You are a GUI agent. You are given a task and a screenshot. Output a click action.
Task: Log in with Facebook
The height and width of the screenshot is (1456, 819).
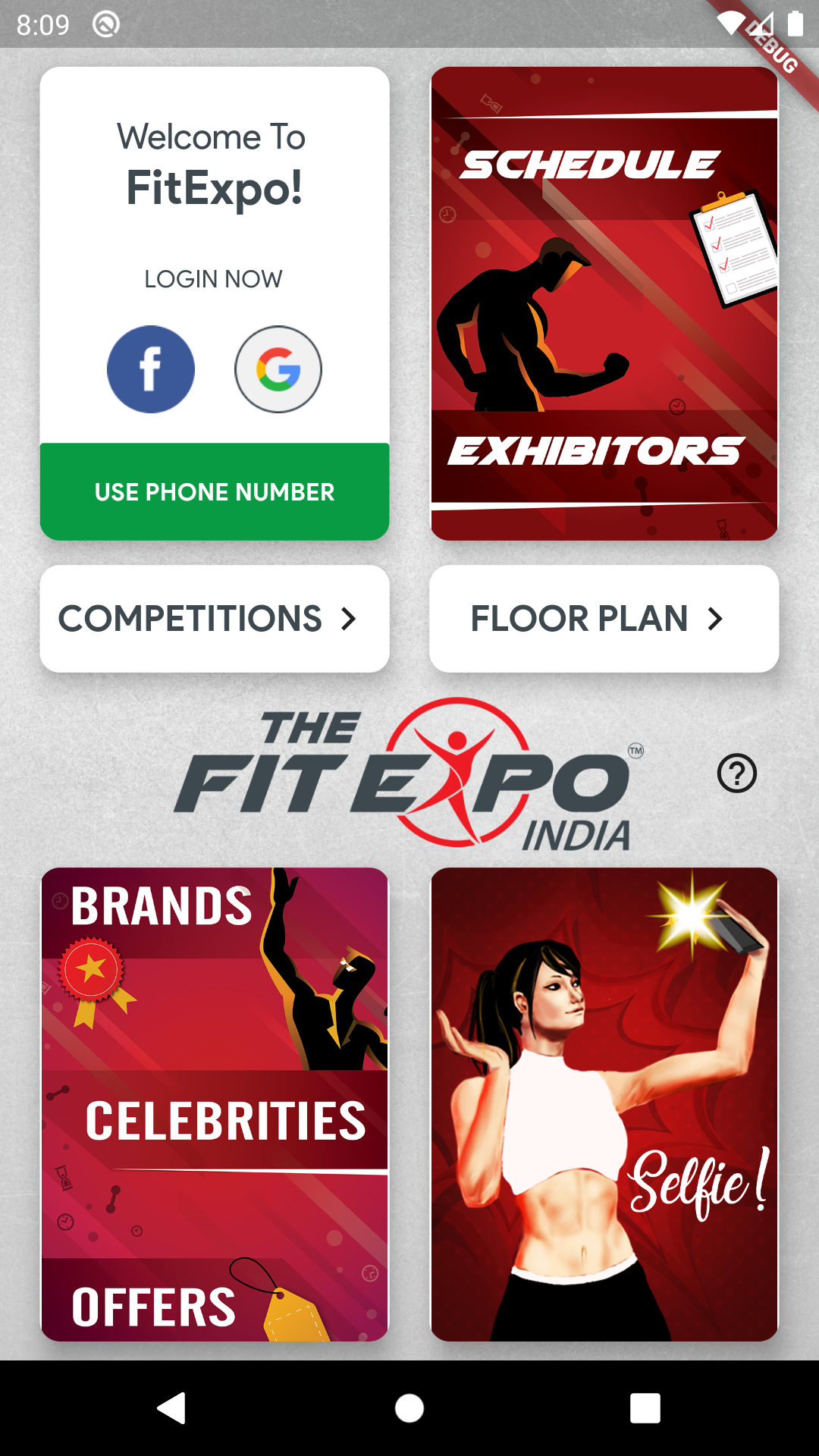pyautogui.click(x=151, y=369)
